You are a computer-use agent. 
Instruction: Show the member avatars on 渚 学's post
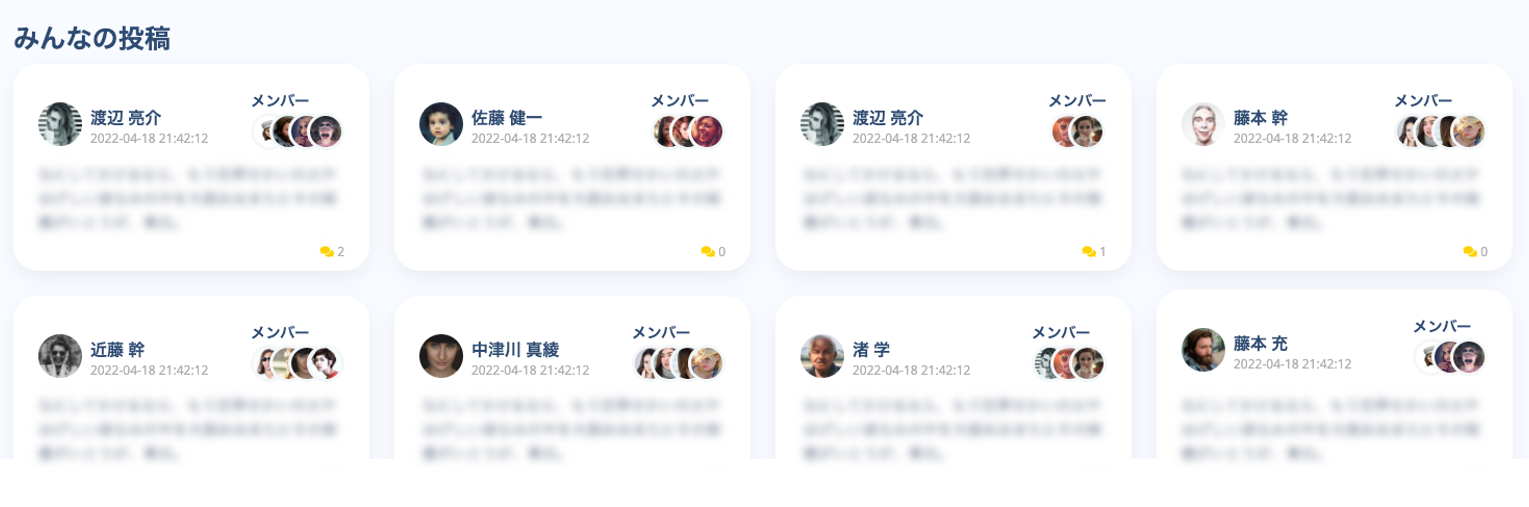click(1068, 363)
